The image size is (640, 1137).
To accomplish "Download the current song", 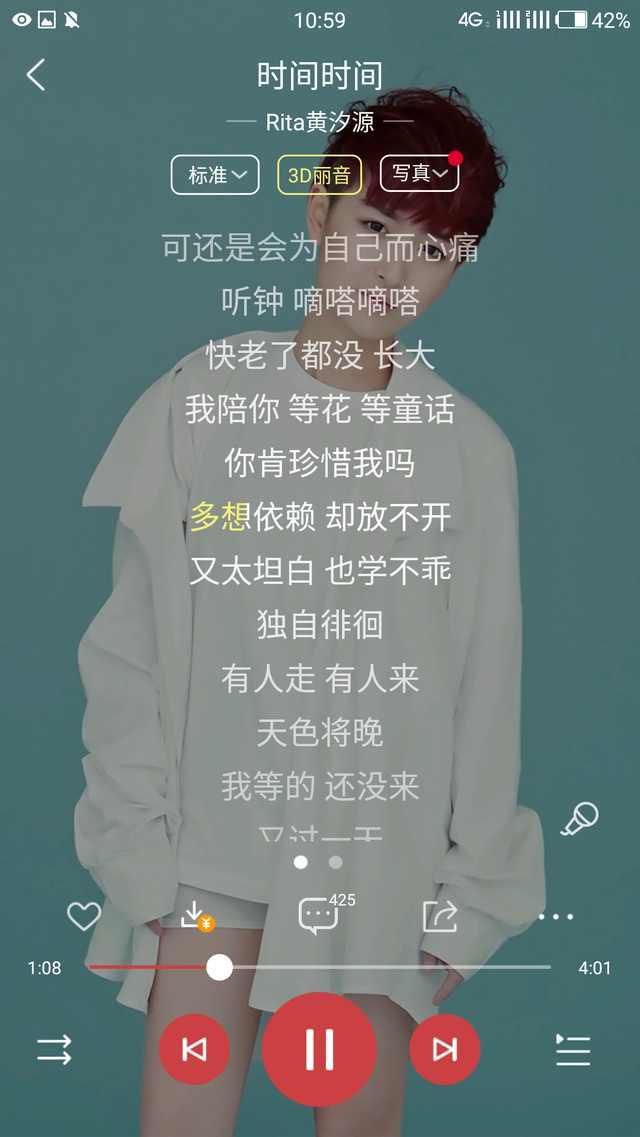I will [x=196, y=916].
